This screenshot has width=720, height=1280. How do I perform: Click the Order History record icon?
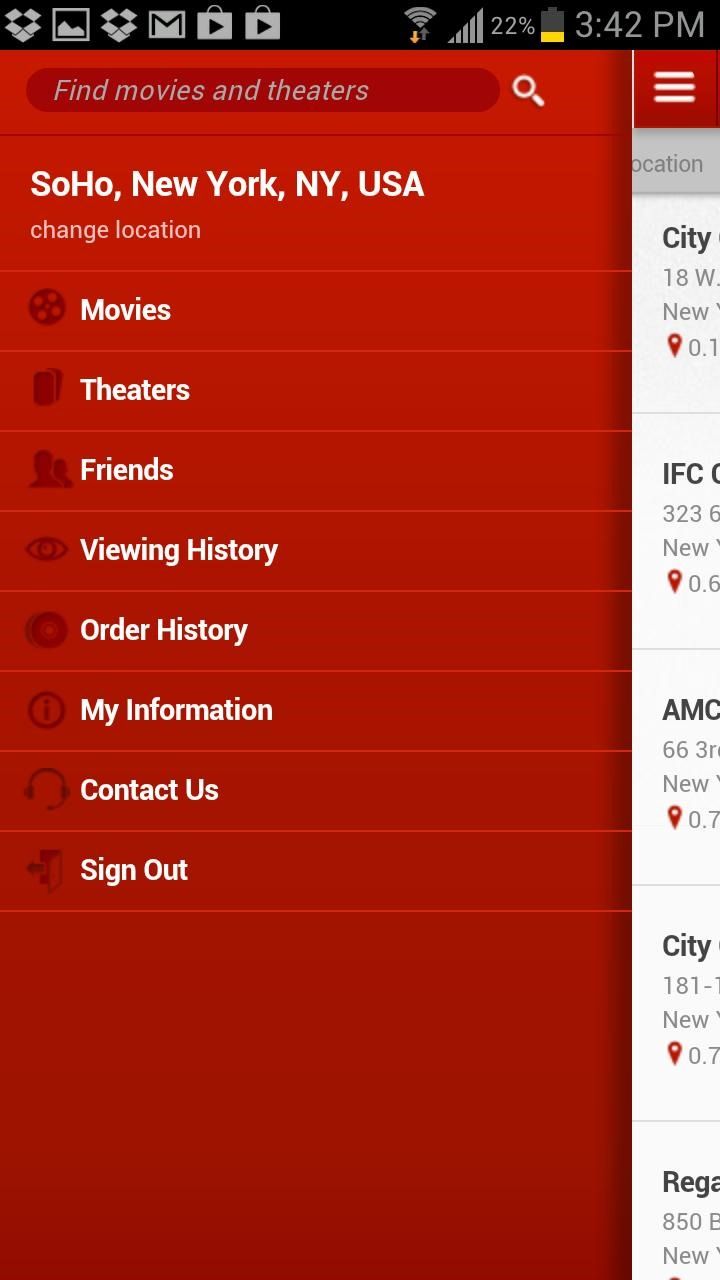[47, 629]
